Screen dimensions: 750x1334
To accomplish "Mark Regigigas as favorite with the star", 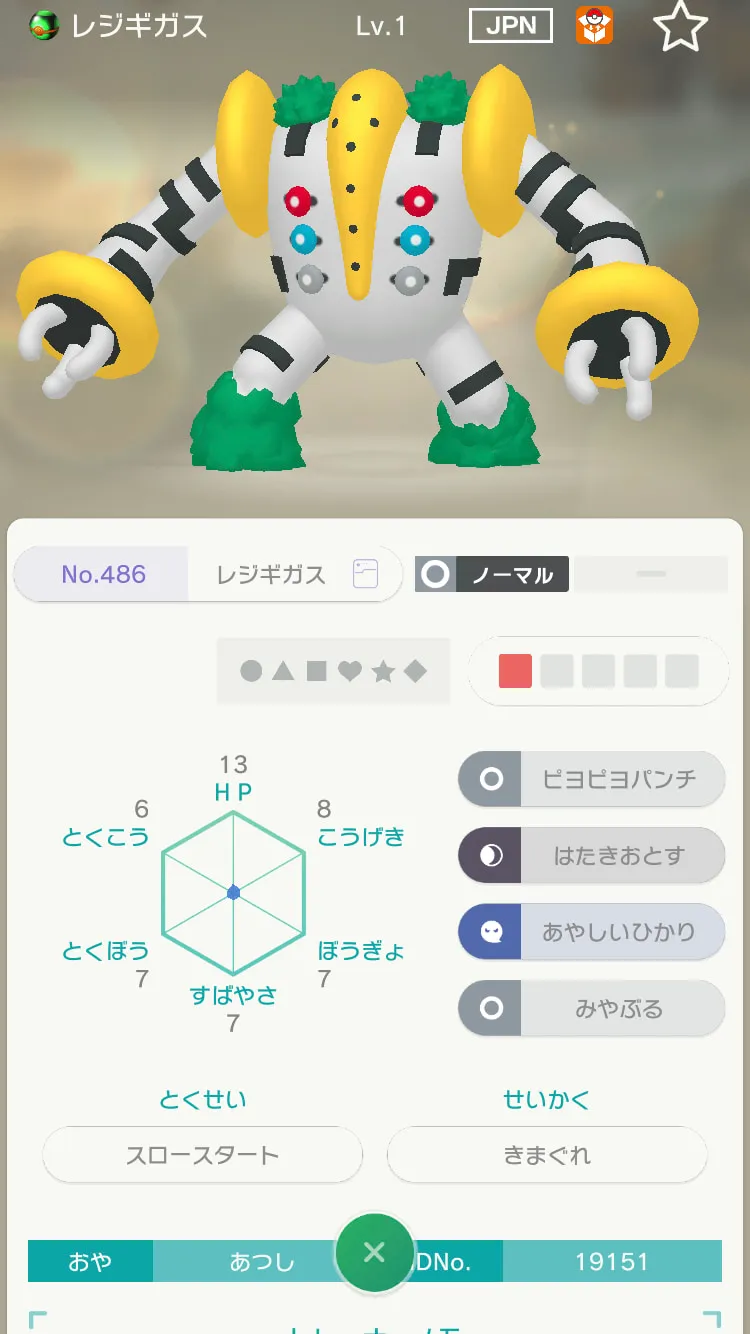I will pyautogui.click(x=681, y=26).
